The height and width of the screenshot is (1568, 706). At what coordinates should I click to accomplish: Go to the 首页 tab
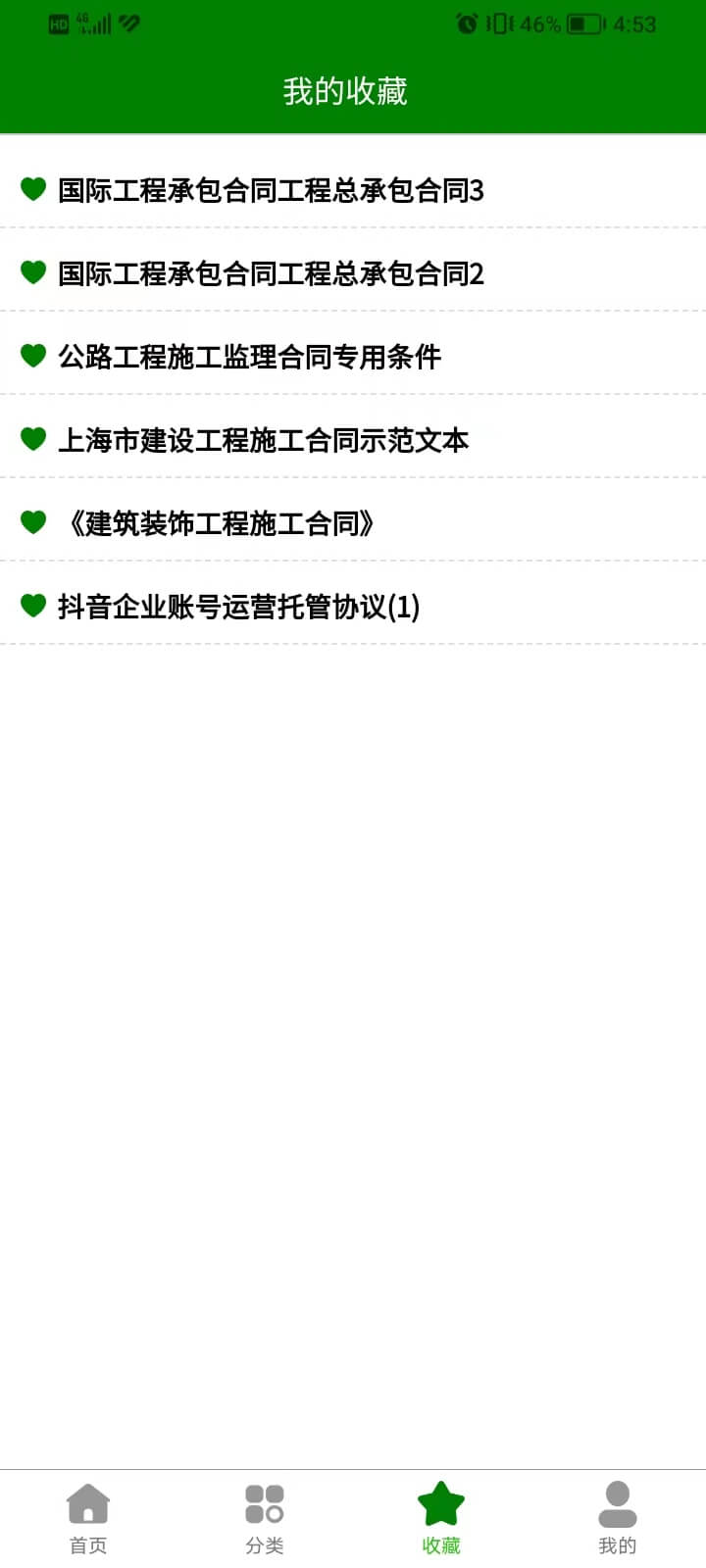point(88,1518)
